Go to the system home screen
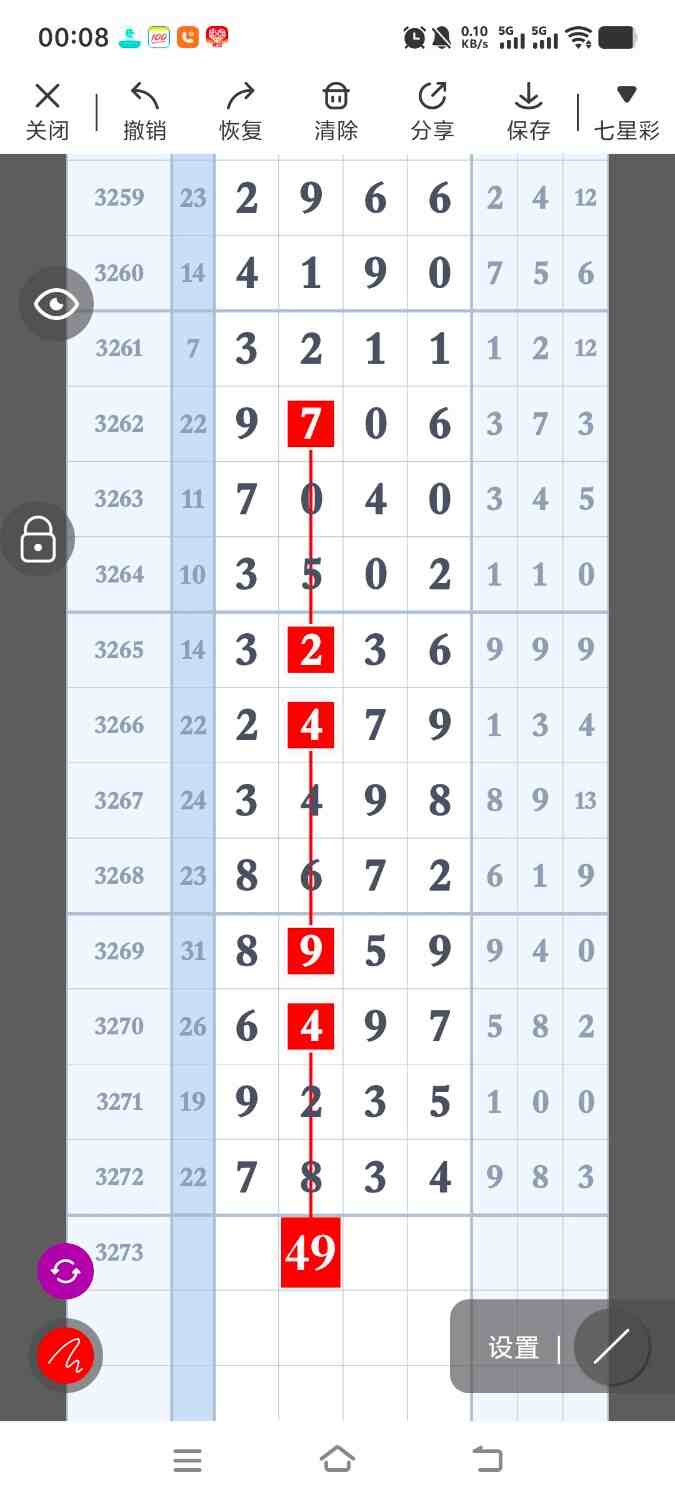675x1500 pixels. coord(337,1460)
